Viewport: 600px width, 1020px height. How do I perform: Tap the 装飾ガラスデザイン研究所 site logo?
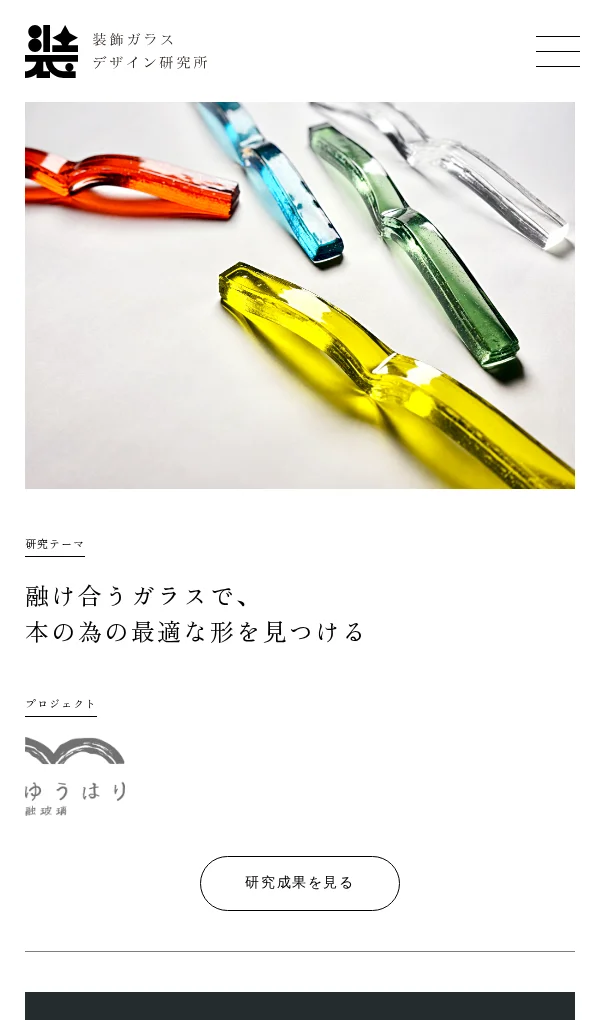(x=116, y=51)
